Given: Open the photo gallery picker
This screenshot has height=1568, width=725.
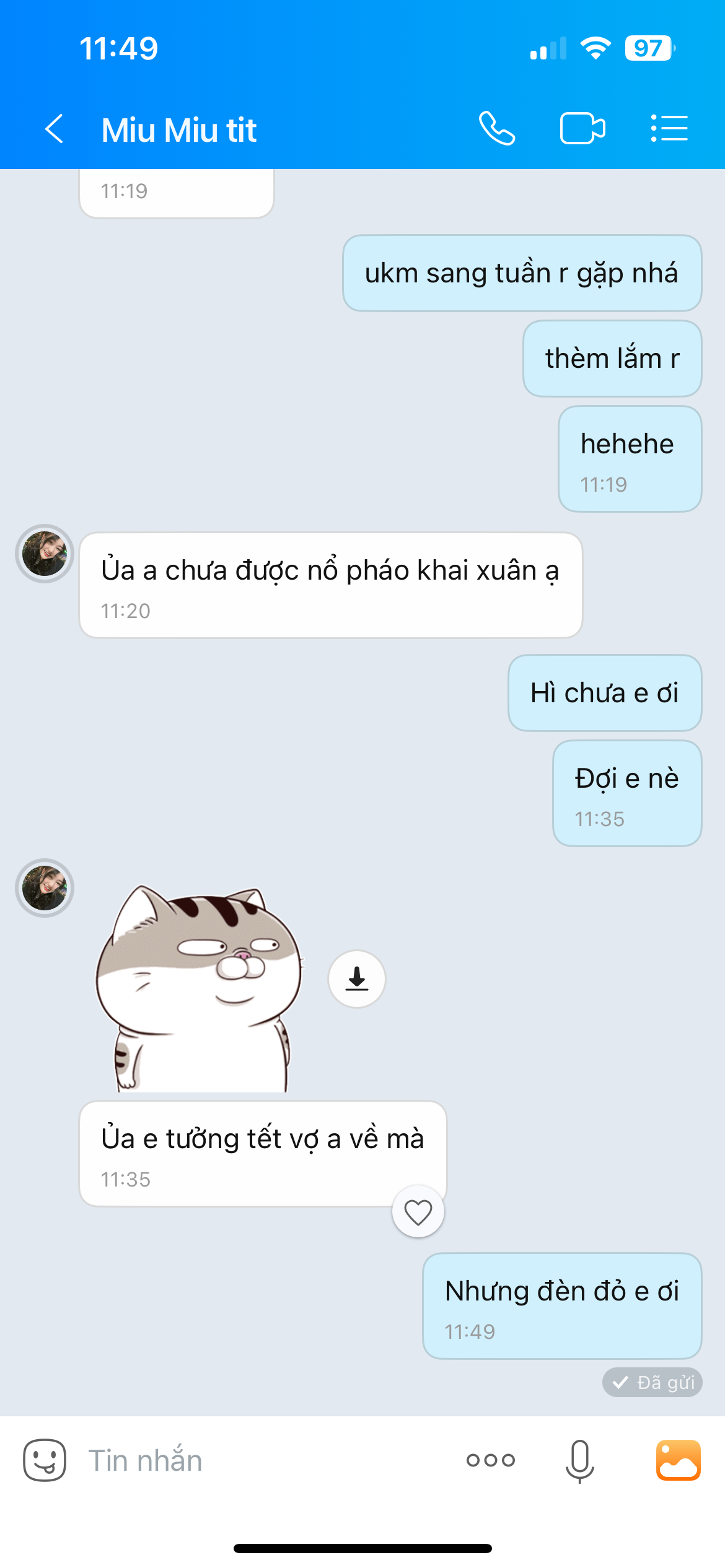Looking at the screenshot, I should [678, 1460].
